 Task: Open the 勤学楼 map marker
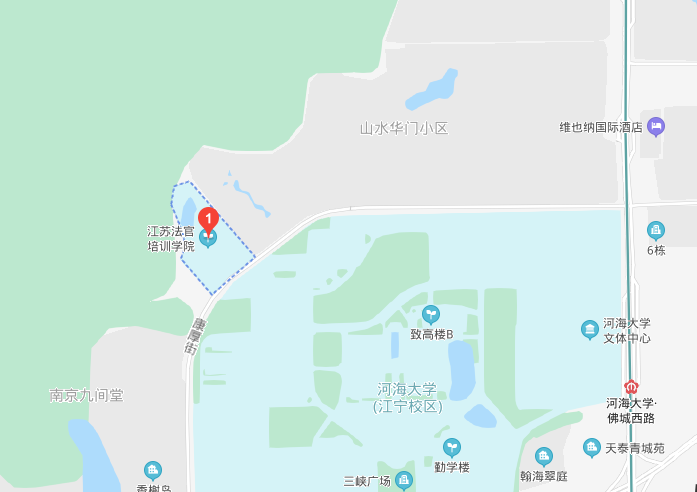(452, 447)
